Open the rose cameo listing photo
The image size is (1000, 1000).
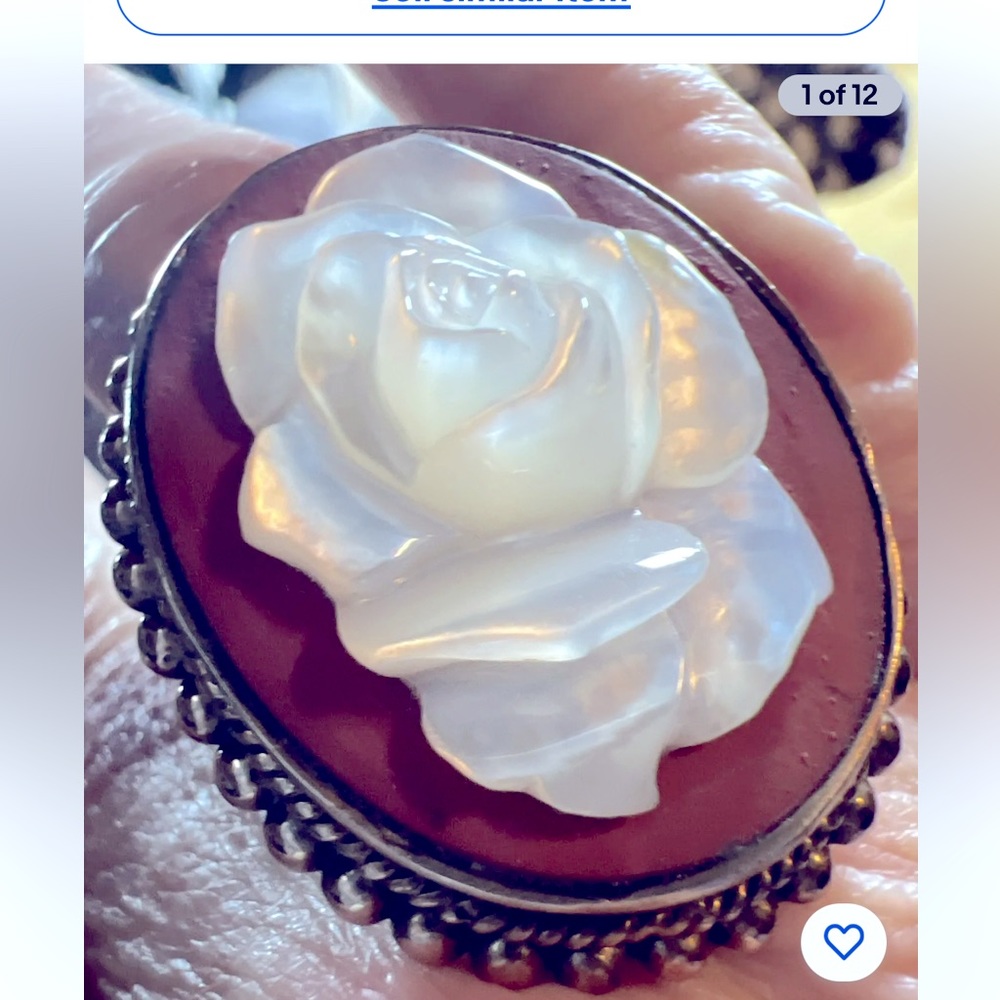click(500, 500)
